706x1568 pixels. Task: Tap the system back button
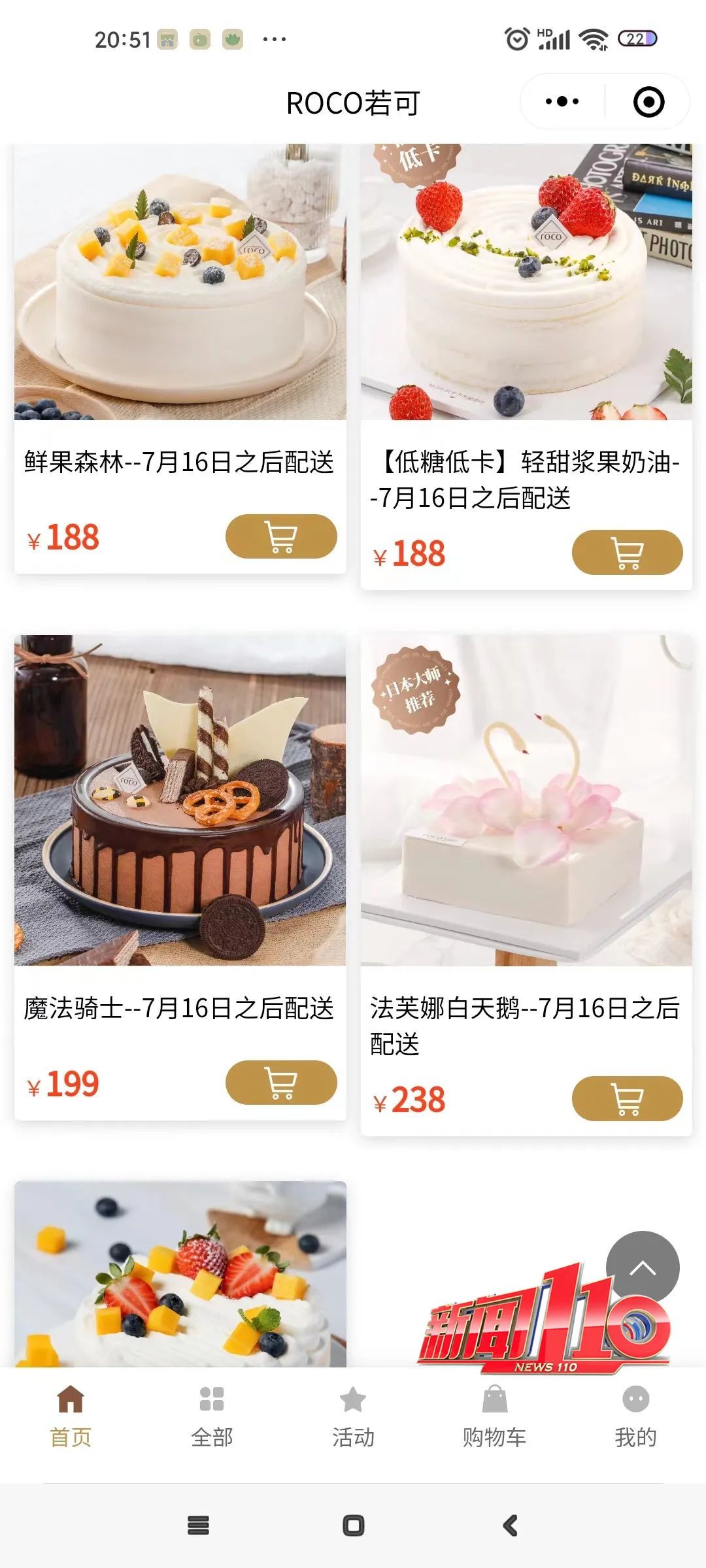coord(510,1526)
